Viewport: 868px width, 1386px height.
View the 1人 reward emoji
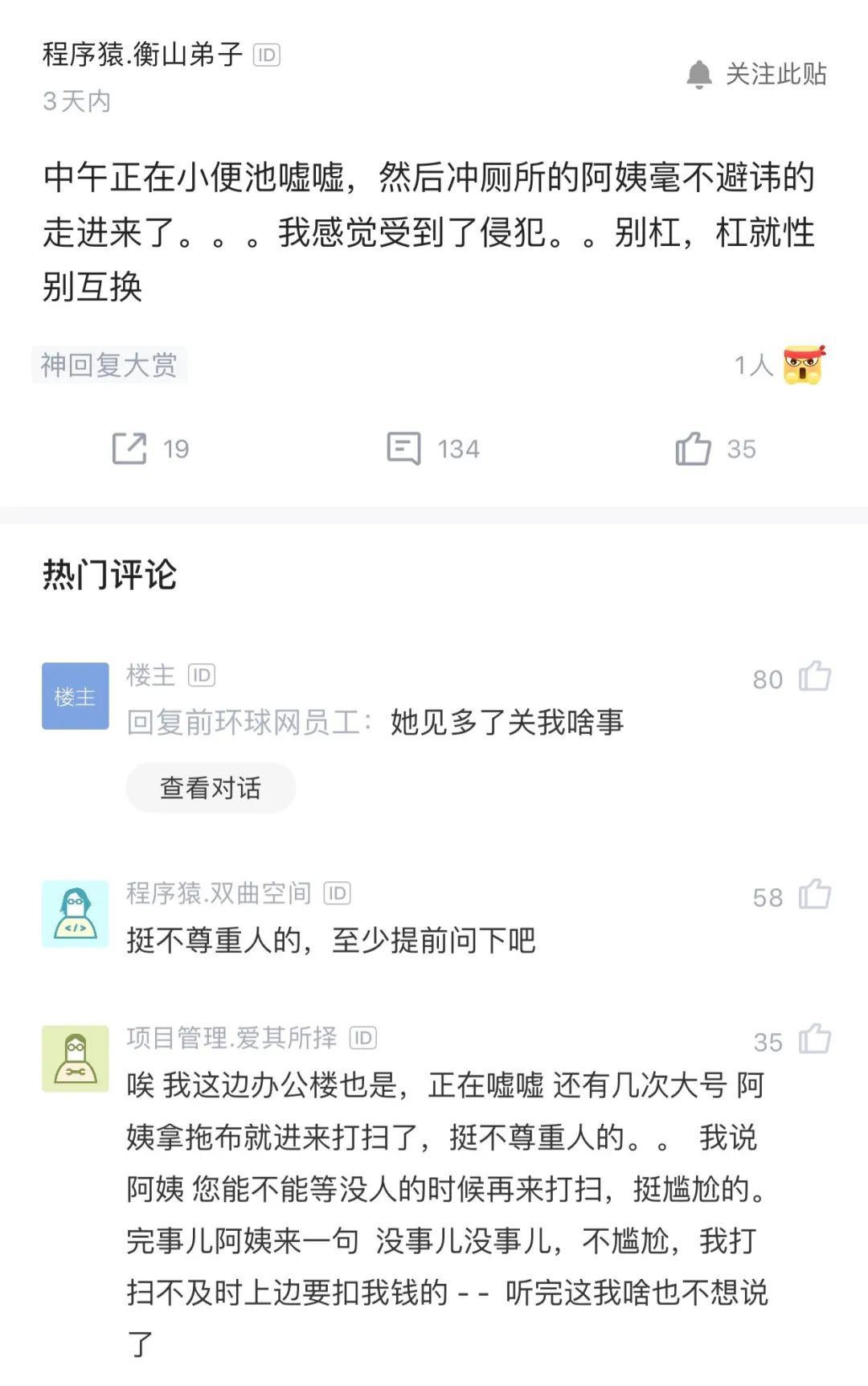804,366
